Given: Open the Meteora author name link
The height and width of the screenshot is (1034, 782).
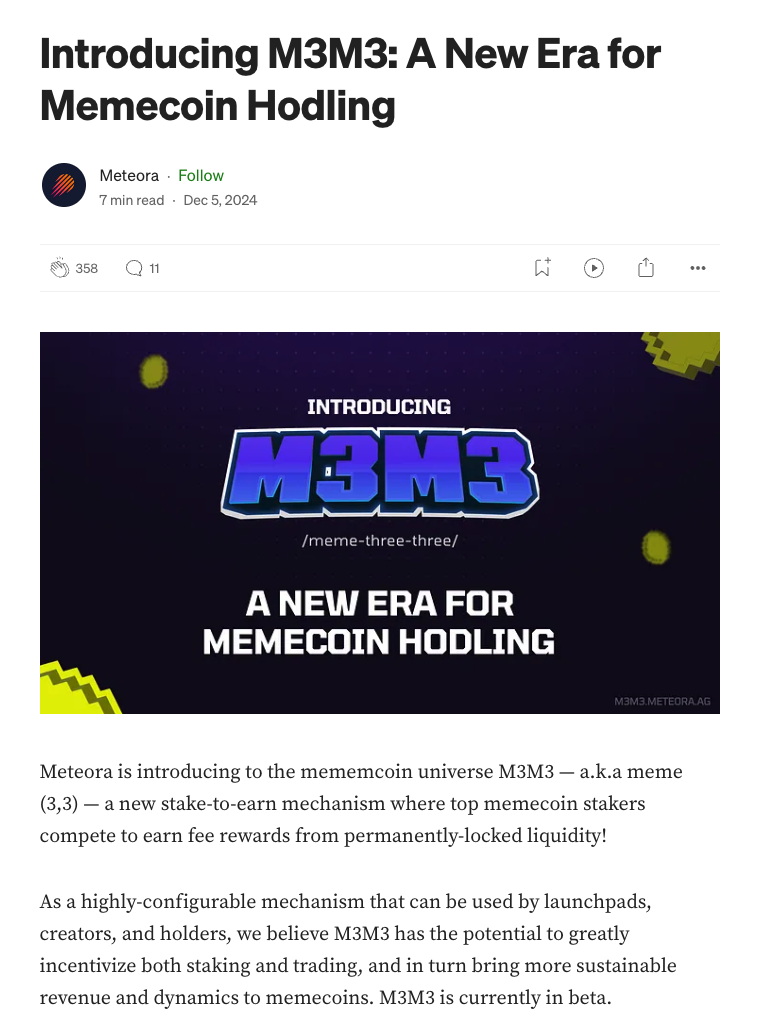Looking at the screenshot, I should [x=129, y=175].
